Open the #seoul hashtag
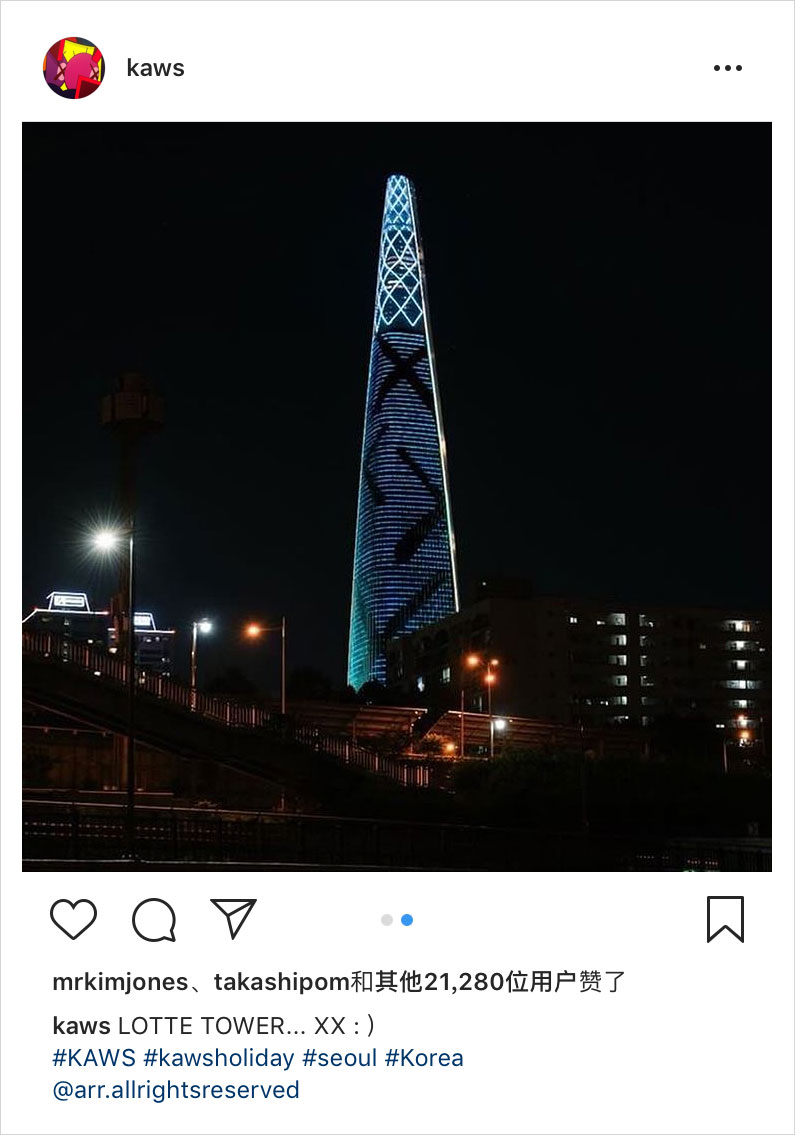This screenshot has width=795, height=1135. (339, 1057)
